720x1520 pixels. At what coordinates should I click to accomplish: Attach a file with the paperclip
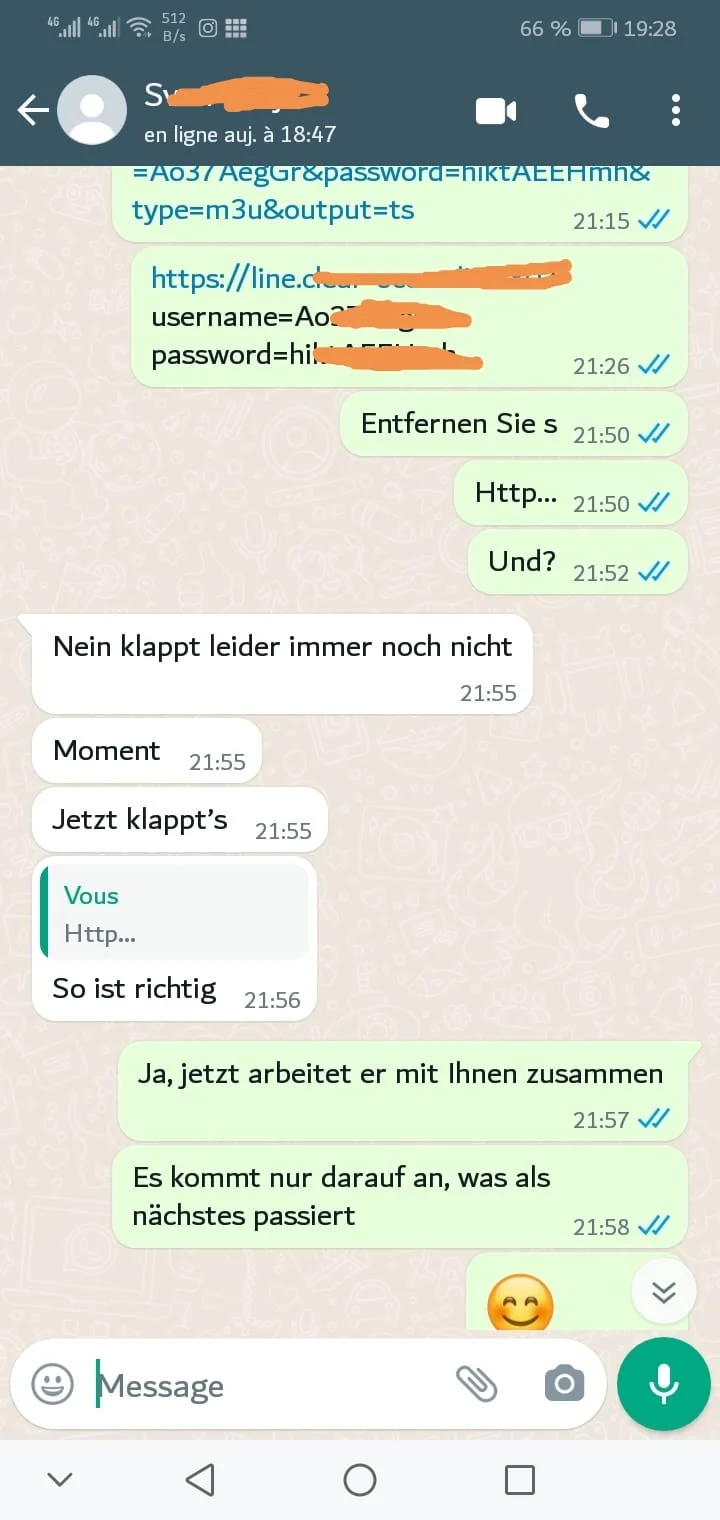(x=477, y=1384)
